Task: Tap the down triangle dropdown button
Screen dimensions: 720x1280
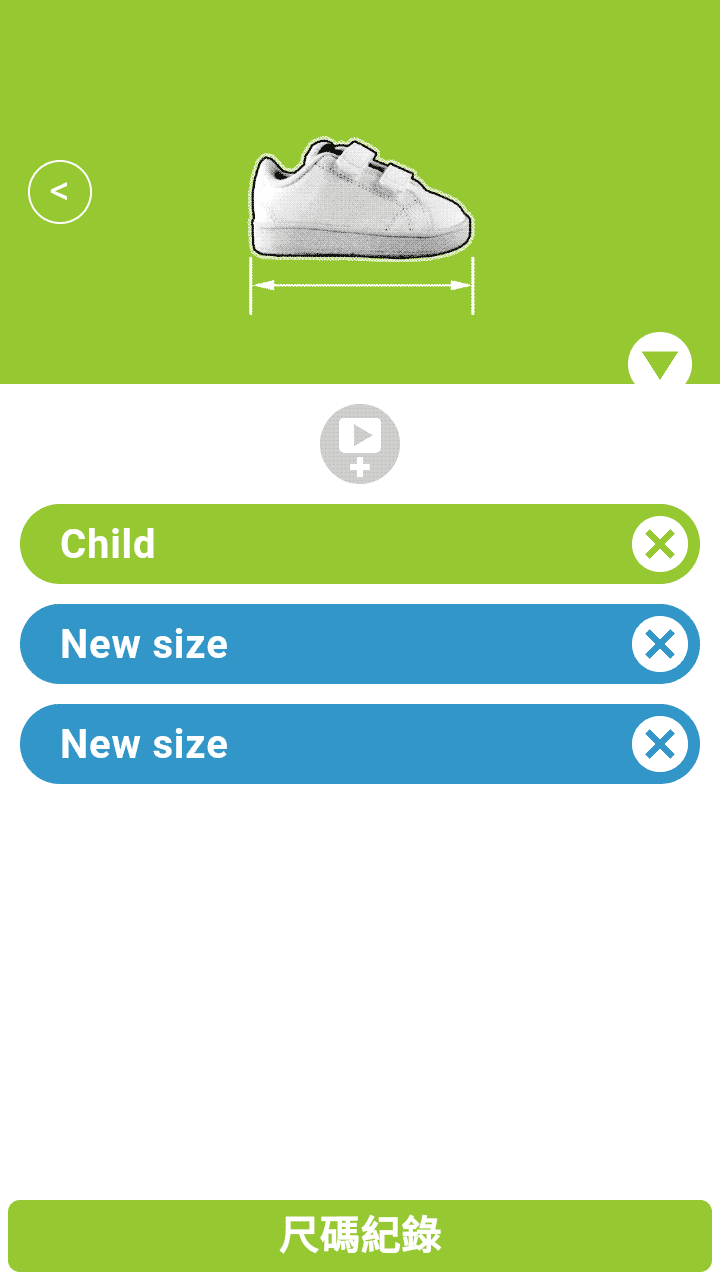Action: pyautogui.click(x=659, y=362)
